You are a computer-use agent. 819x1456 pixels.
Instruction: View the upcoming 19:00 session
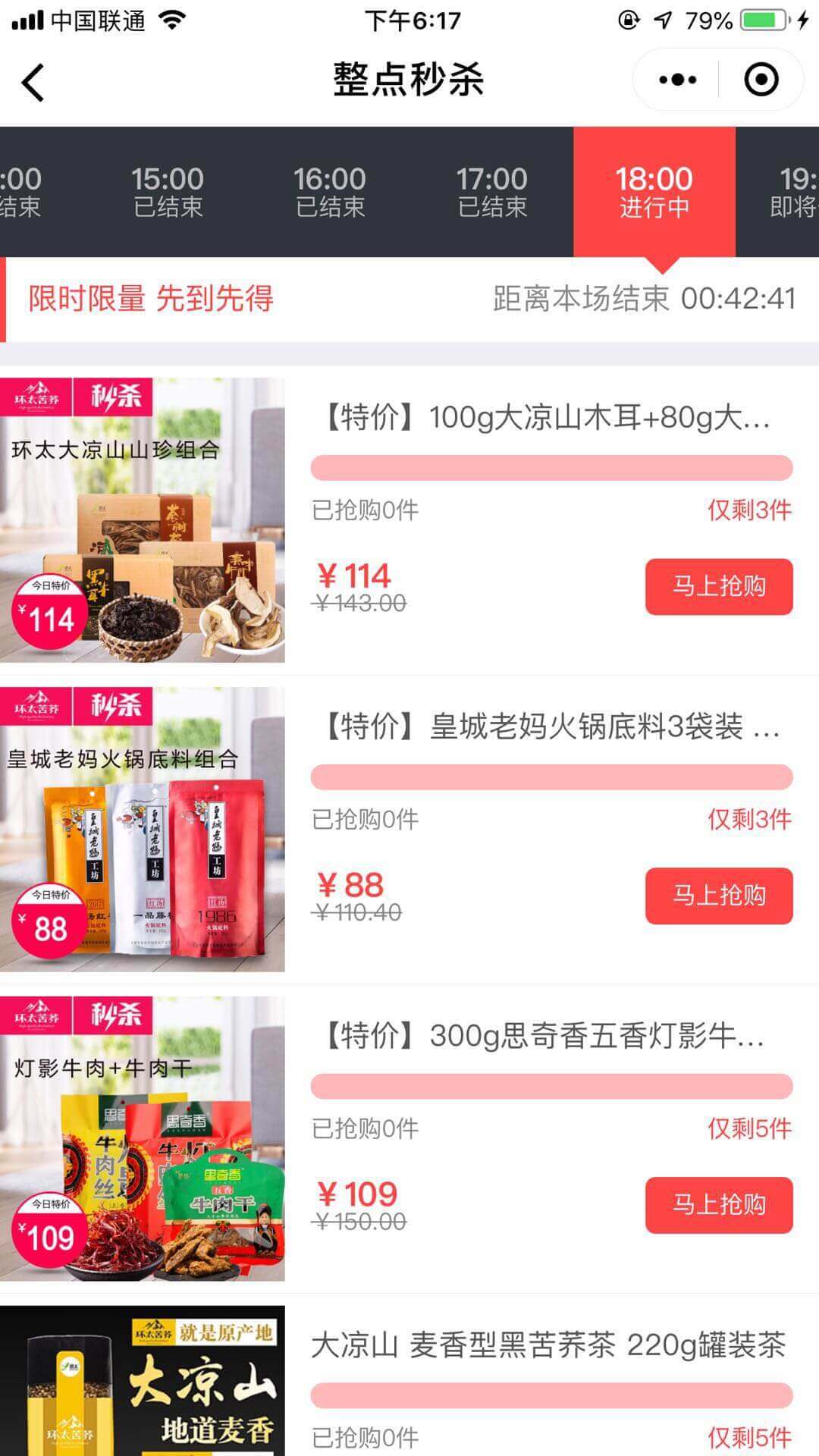792,192
